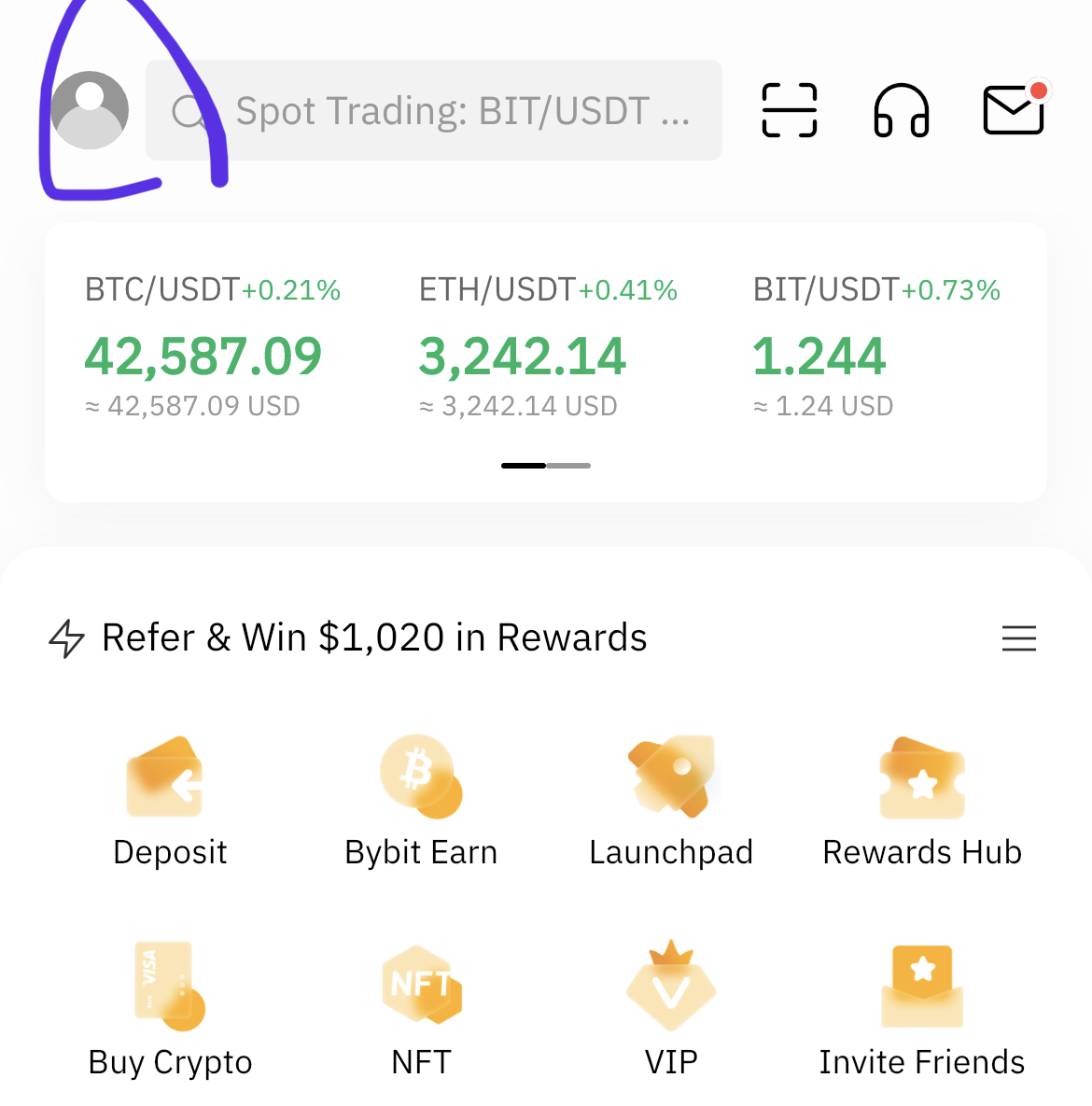Open the QR scan icon
This screenshot has width=1092, height=1106.
(789, 110)
